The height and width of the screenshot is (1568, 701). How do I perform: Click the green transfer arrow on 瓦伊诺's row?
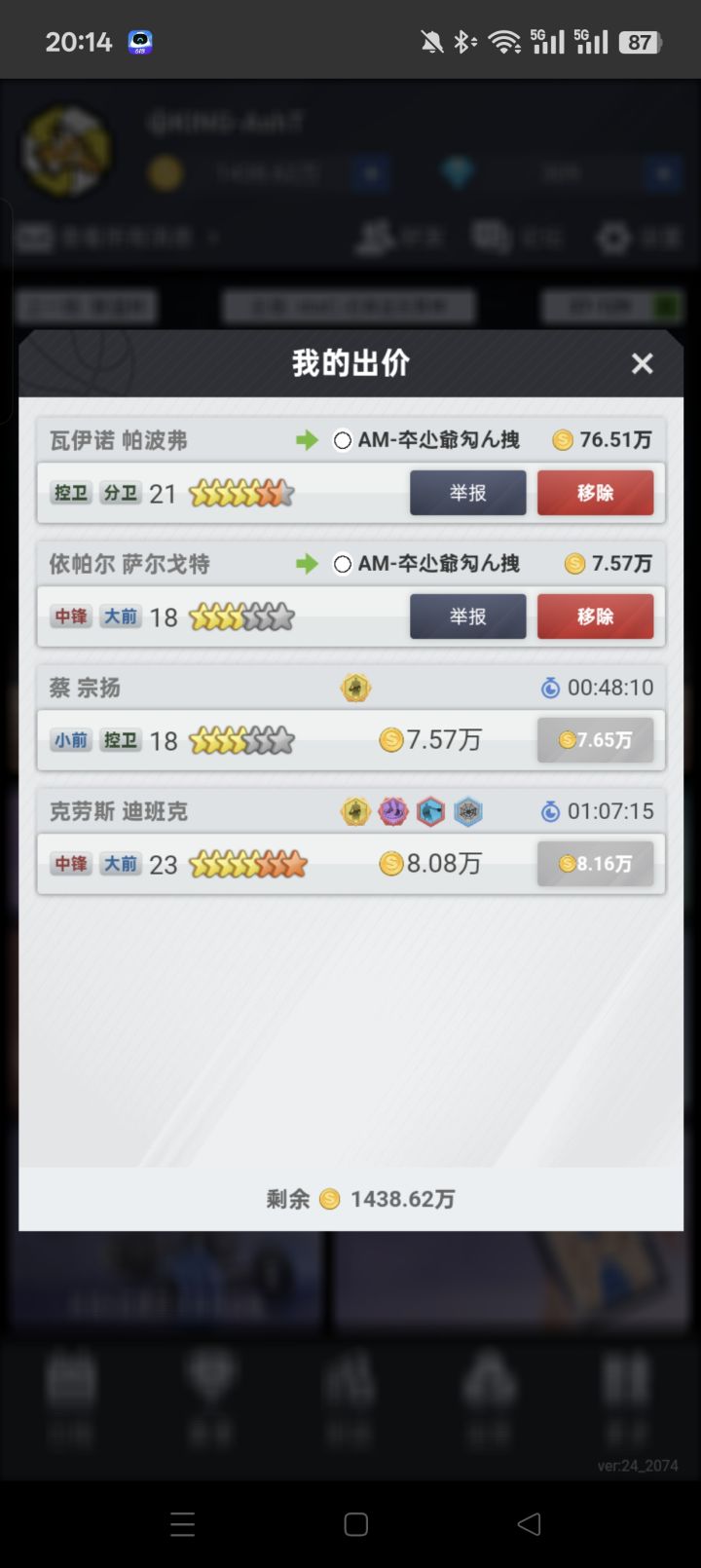tap(308, 440)
